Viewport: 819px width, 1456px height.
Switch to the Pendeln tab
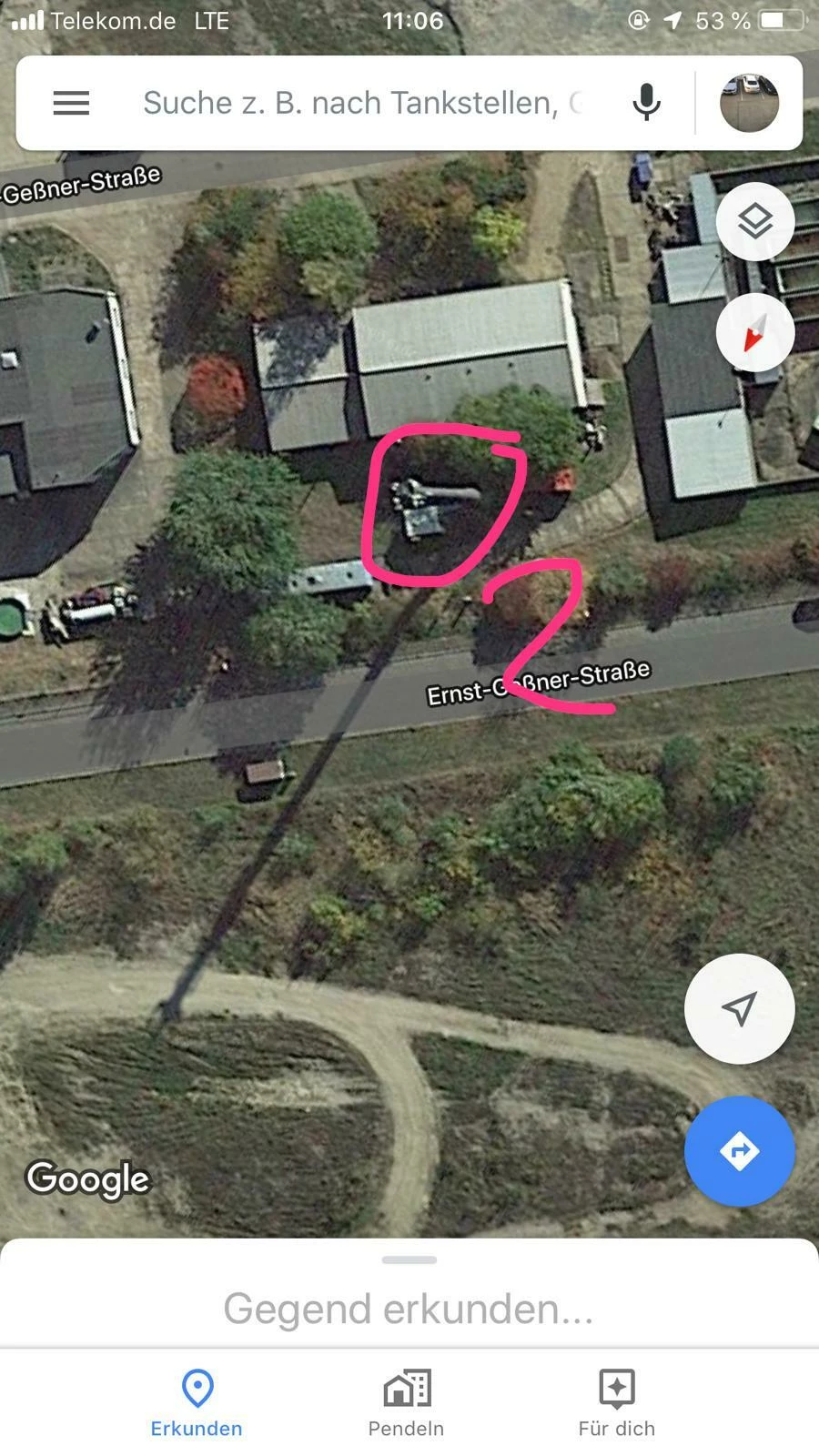click(x=406, y=1404)
